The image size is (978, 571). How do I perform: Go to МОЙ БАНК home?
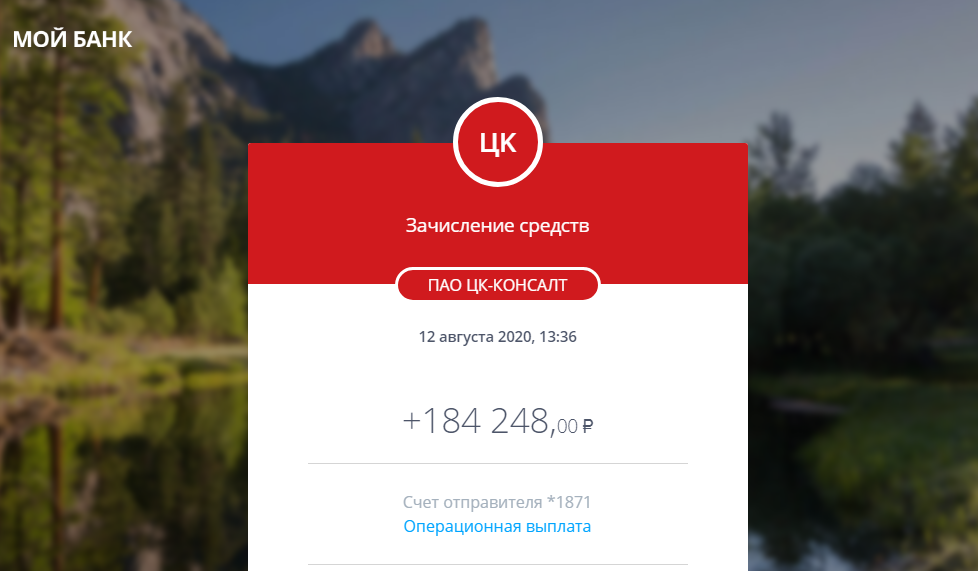click(72, 40)
